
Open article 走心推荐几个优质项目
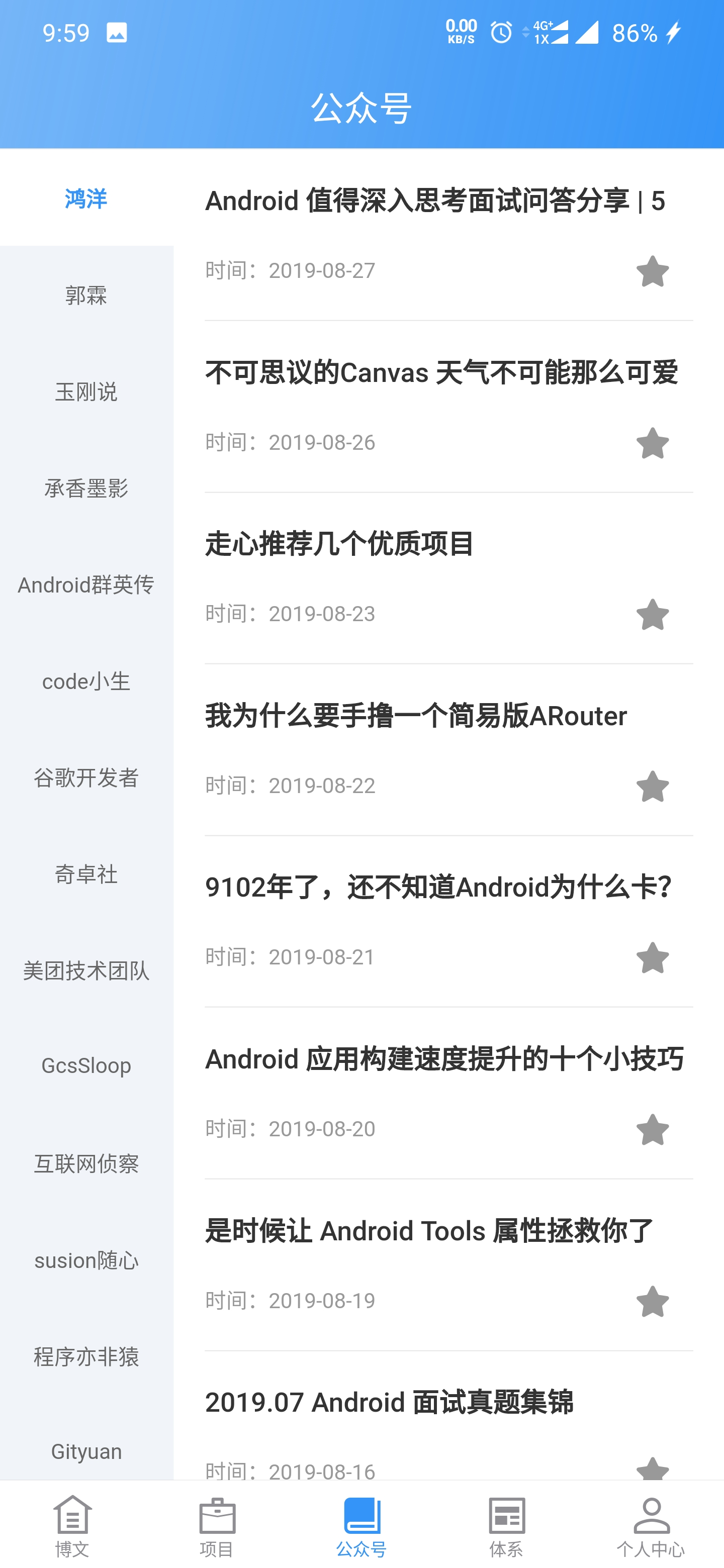coord(339,544)
